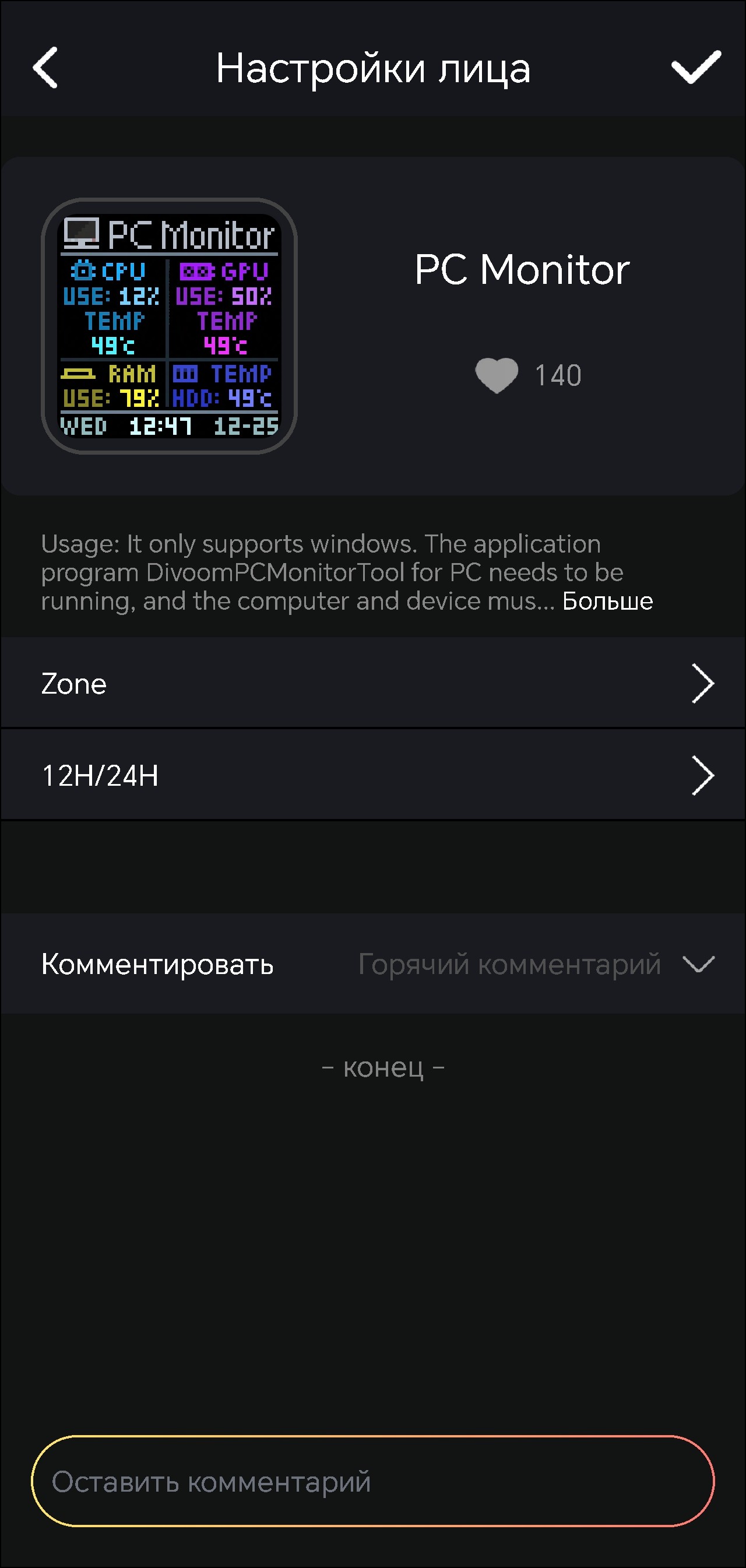Tap the Оставить комментарий field
Screen dimensions: 746x1568
pyautogui.click(x=372, y=1482)
